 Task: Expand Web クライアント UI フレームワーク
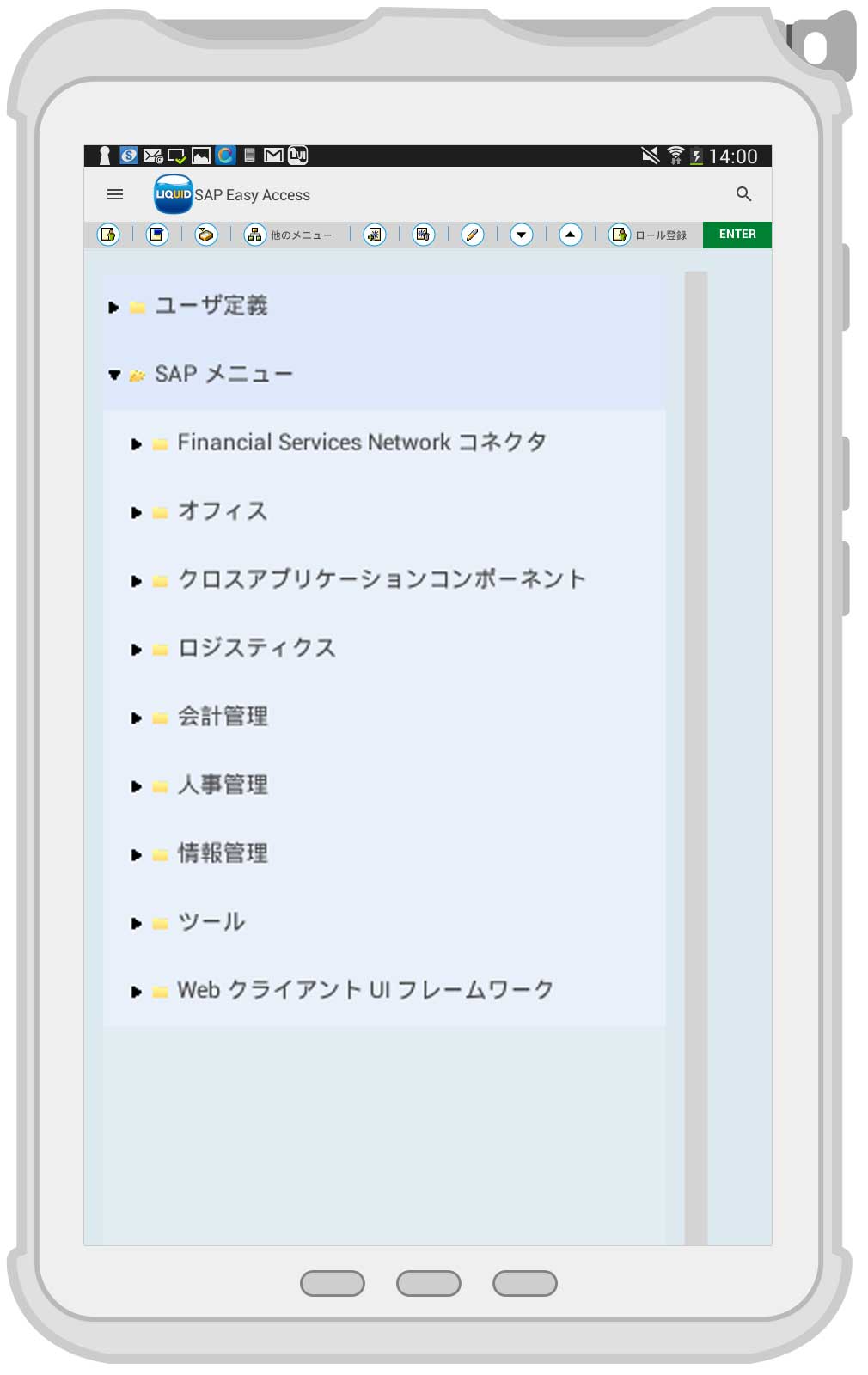tap(136, 992)
